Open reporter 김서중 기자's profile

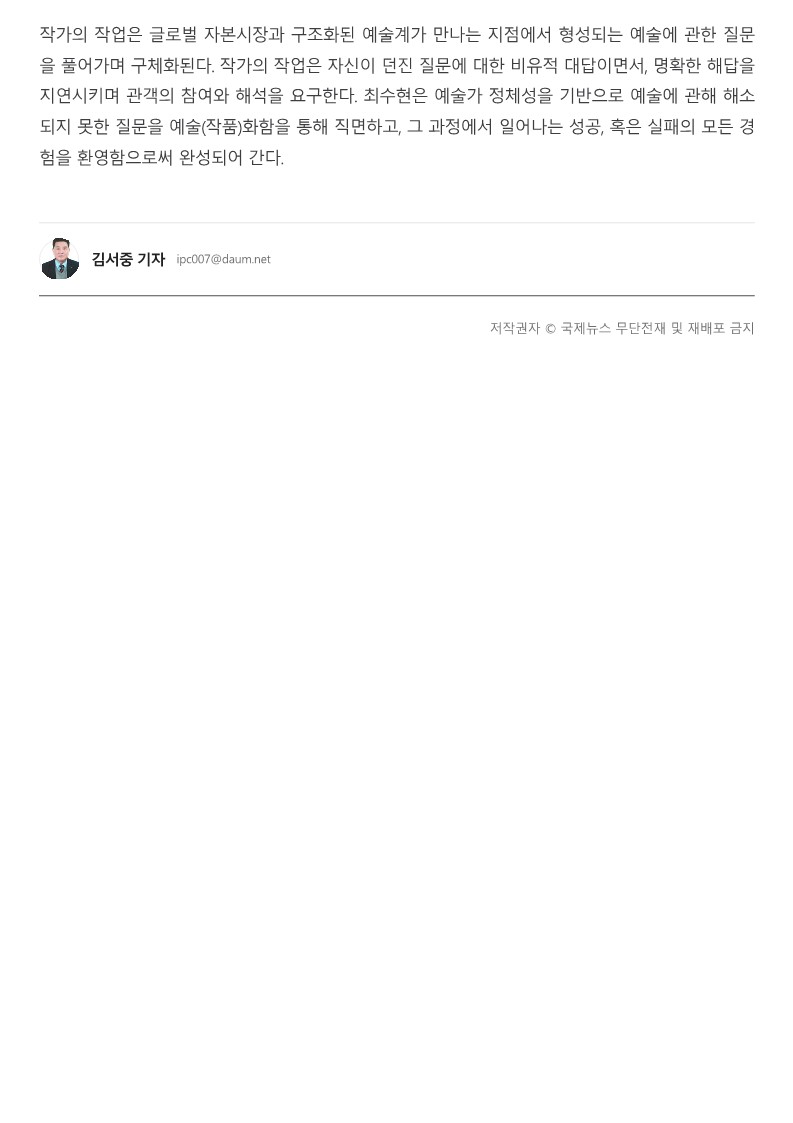click(x=128, y=259)
